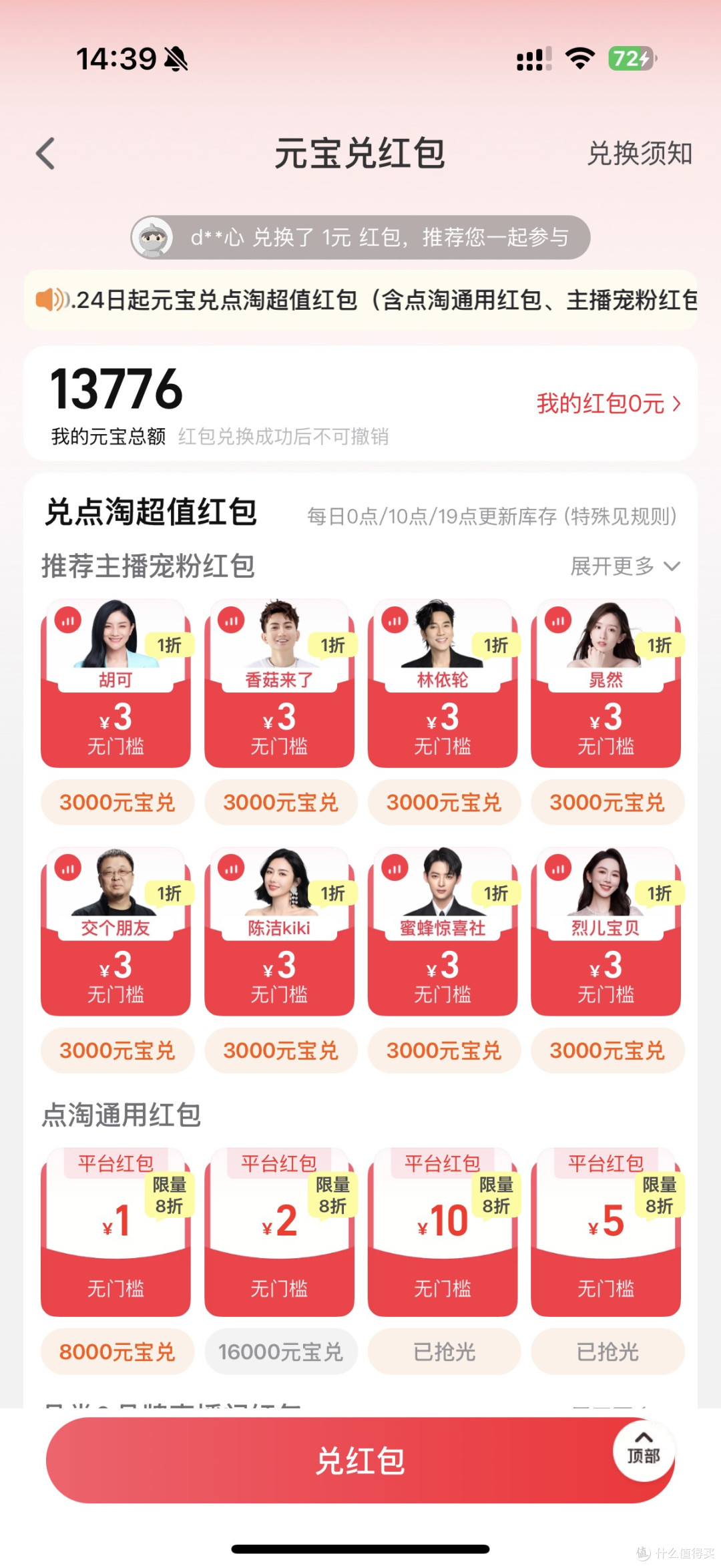
Task: Tap the 16000元宝兑 button
Action: [280, 1352]
